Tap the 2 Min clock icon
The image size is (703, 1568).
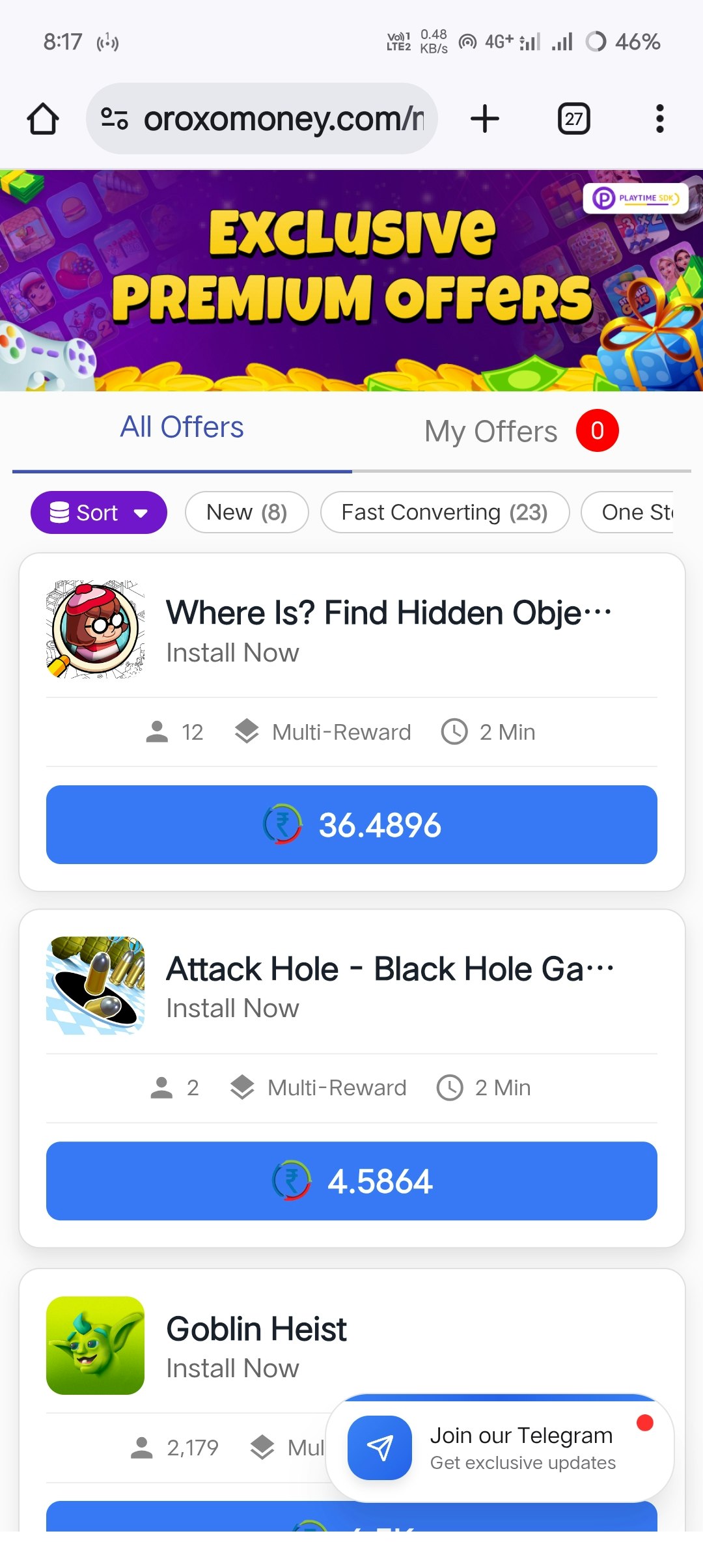(454, 731)
